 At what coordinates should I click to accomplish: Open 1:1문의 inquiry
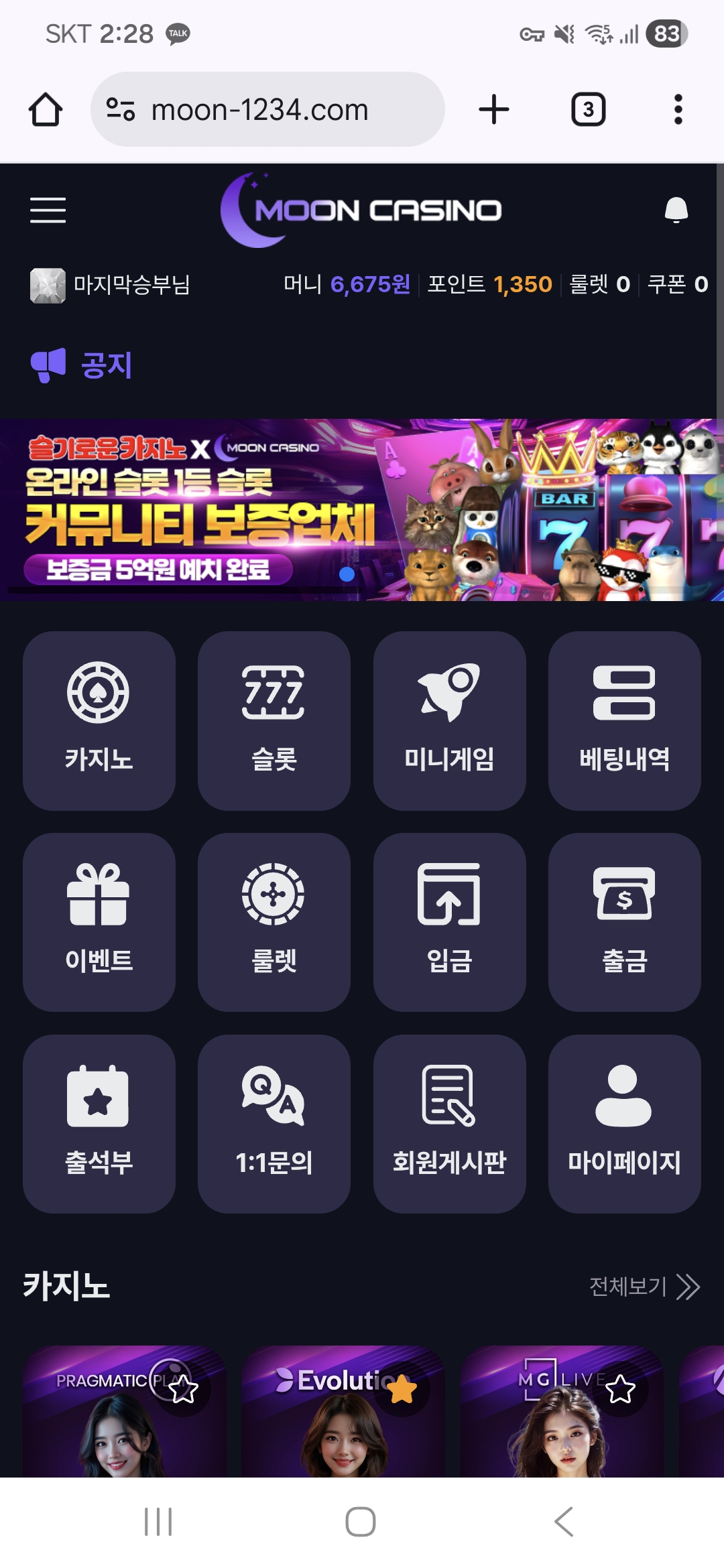click(x=274, y=1124)
